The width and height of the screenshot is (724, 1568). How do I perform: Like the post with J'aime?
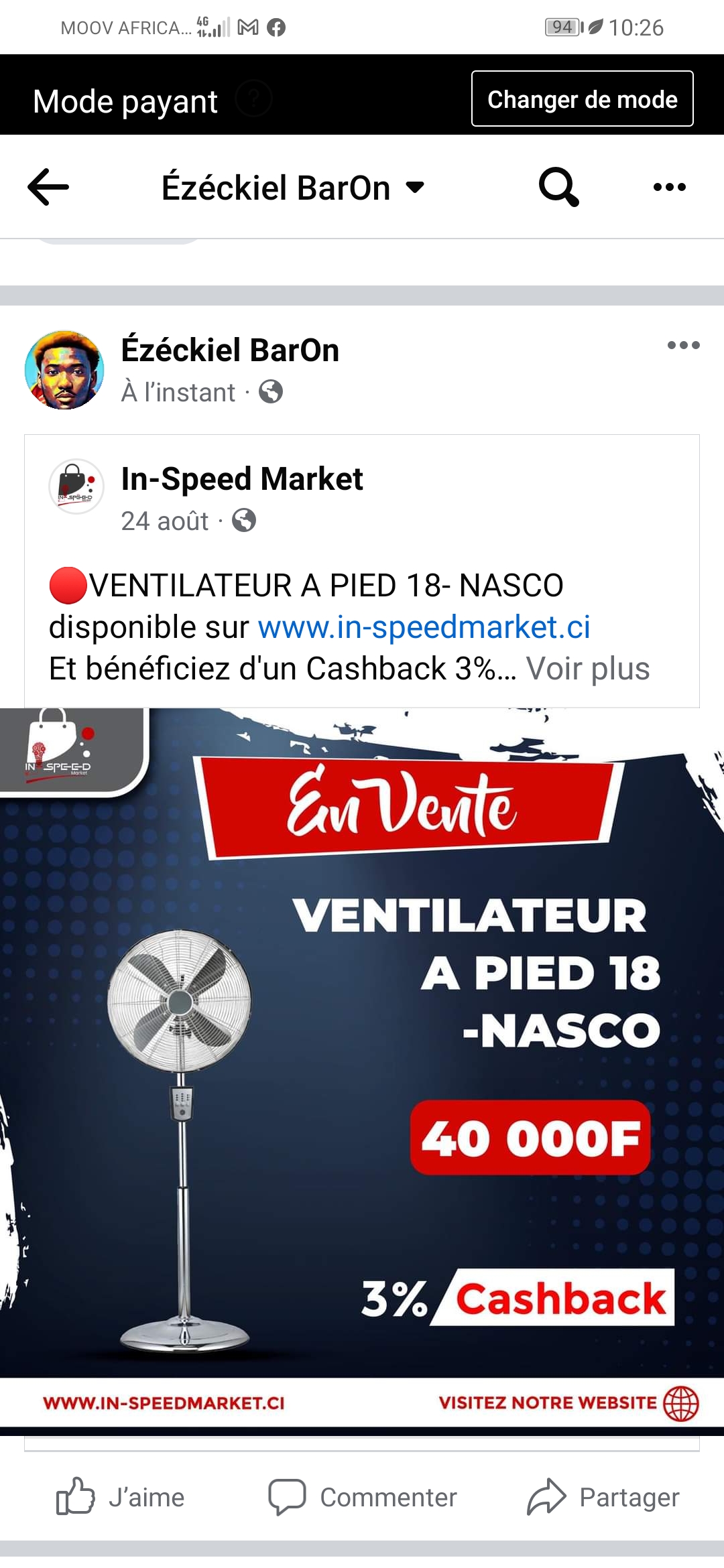click(121, 1497)
